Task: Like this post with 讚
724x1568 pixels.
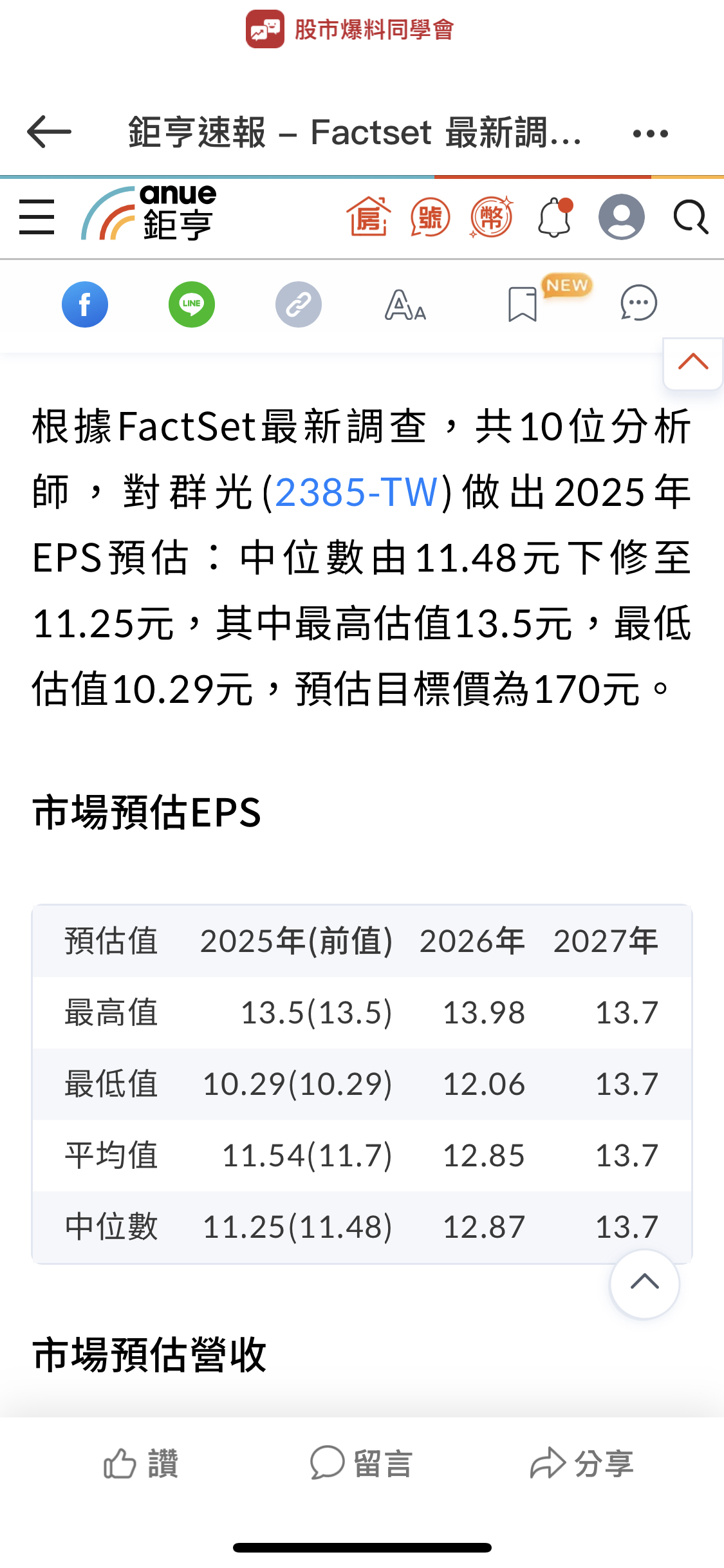Action: click(142, 1463)
